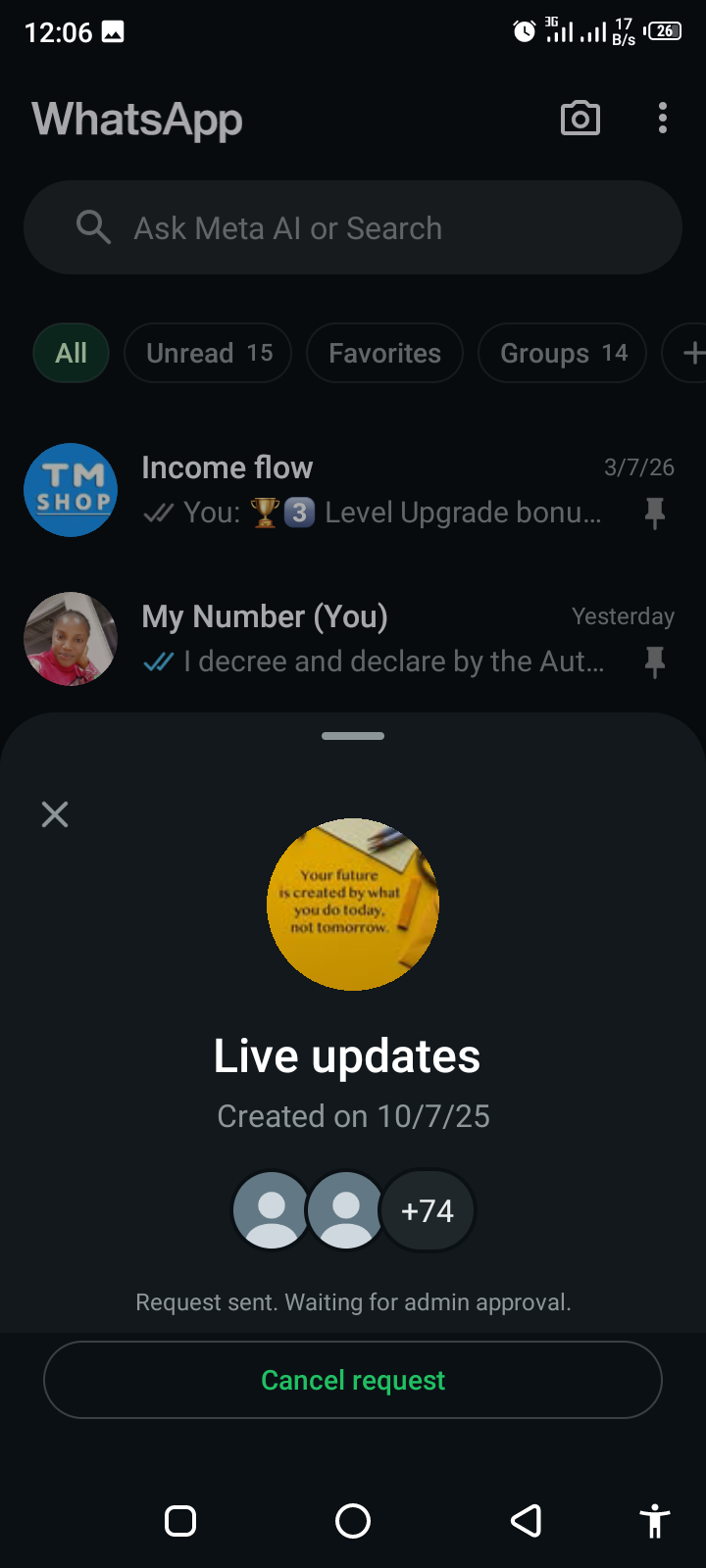Open the camera

point(580,119)
